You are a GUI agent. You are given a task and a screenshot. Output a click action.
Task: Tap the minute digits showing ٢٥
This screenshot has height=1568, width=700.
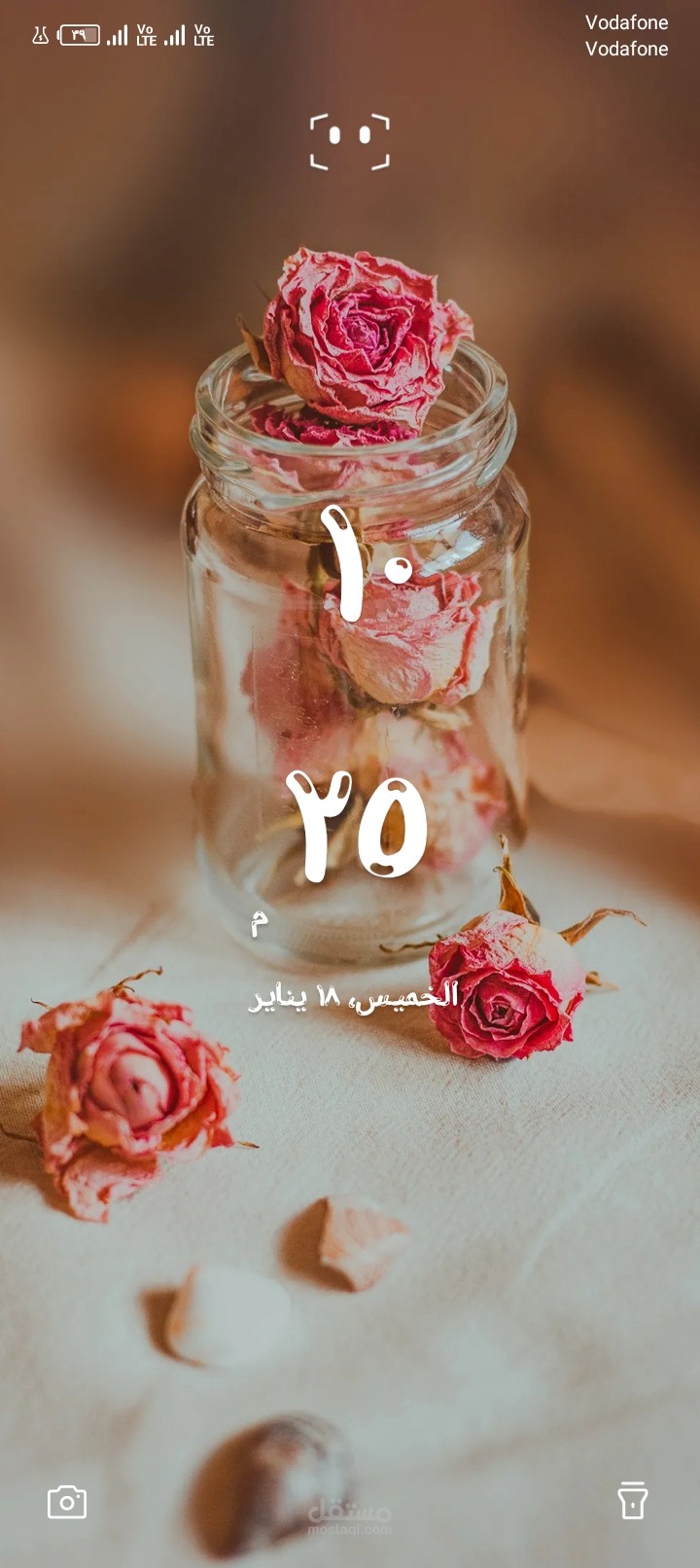(x=360, y=824)
